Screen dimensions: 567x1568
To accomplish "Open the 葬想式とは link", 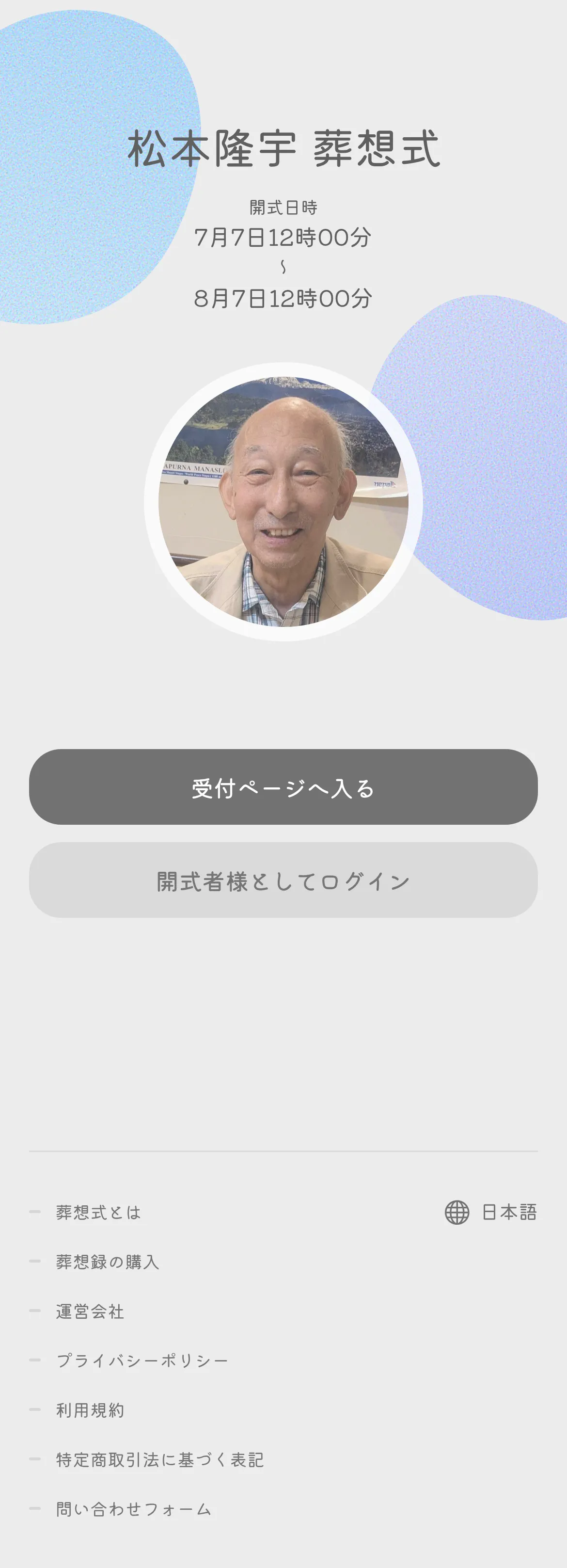I will click(x=98, y=1213).
